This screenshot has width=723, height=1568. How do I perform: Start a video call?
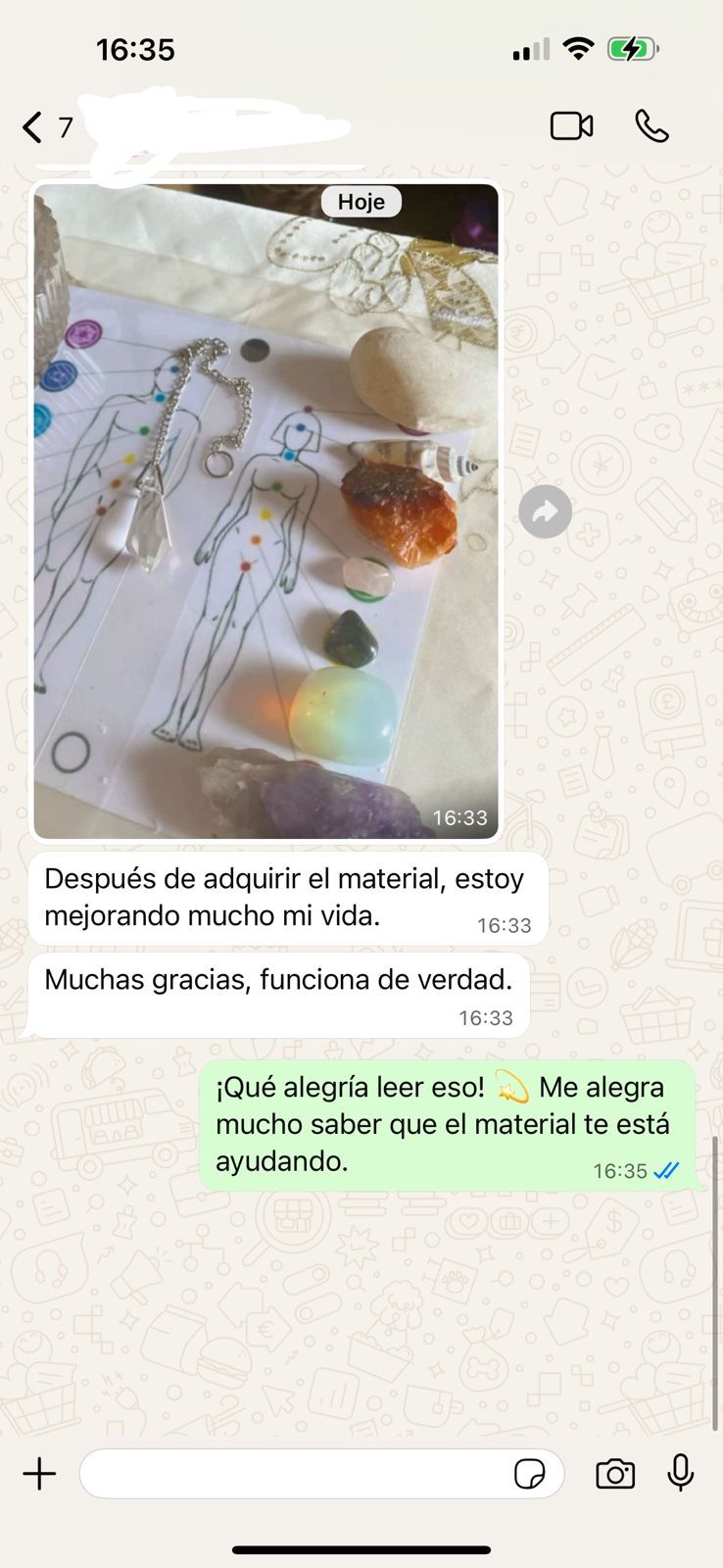tap(571, 126)
